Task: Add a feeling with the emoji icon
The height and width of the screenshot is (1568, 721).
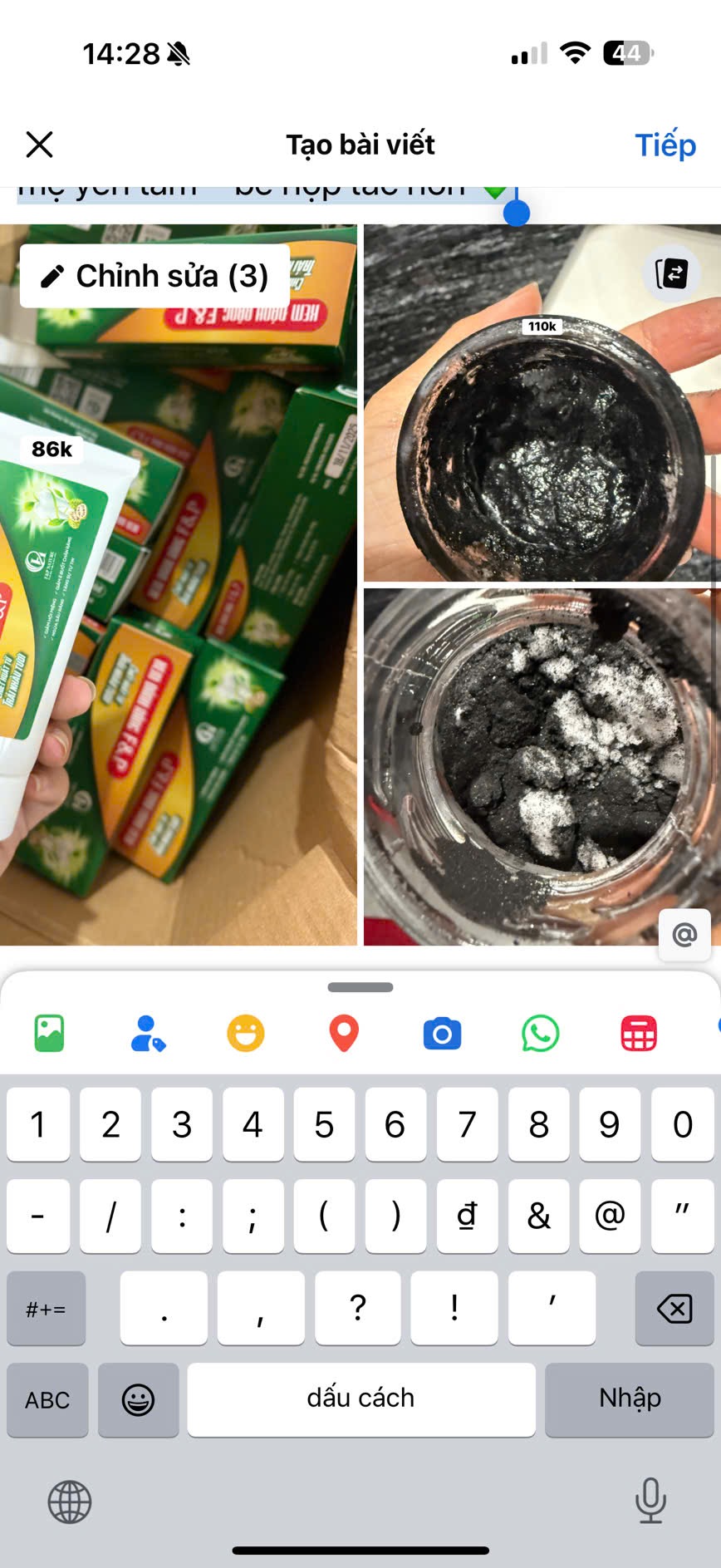Action: pos(246,1034)
